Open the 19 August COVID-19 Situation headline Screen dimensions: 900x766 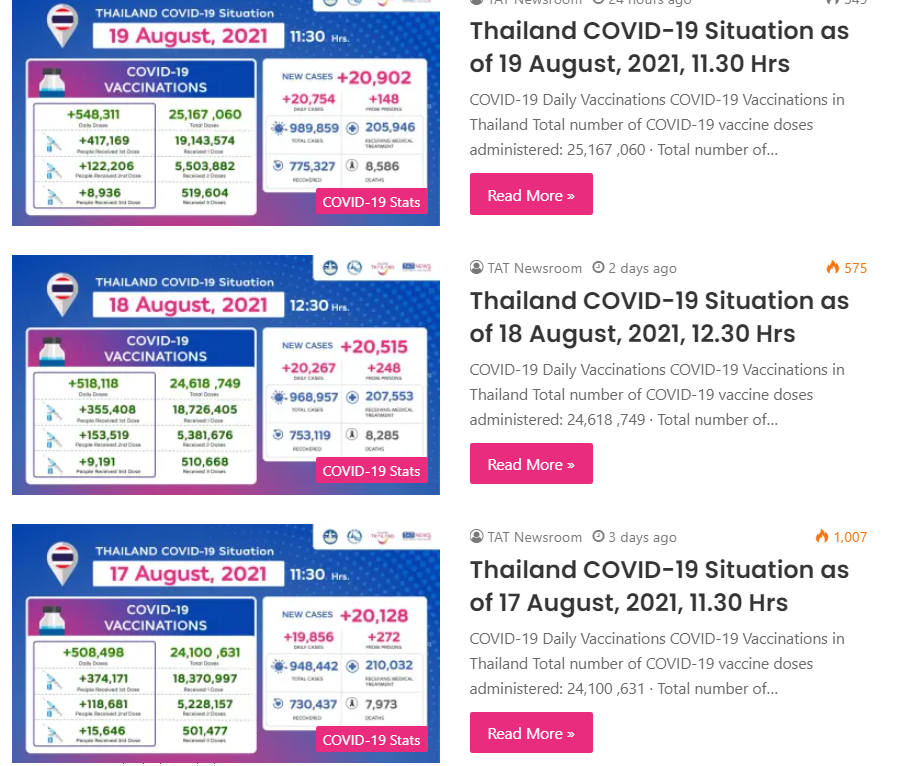[x=659, y=47]
